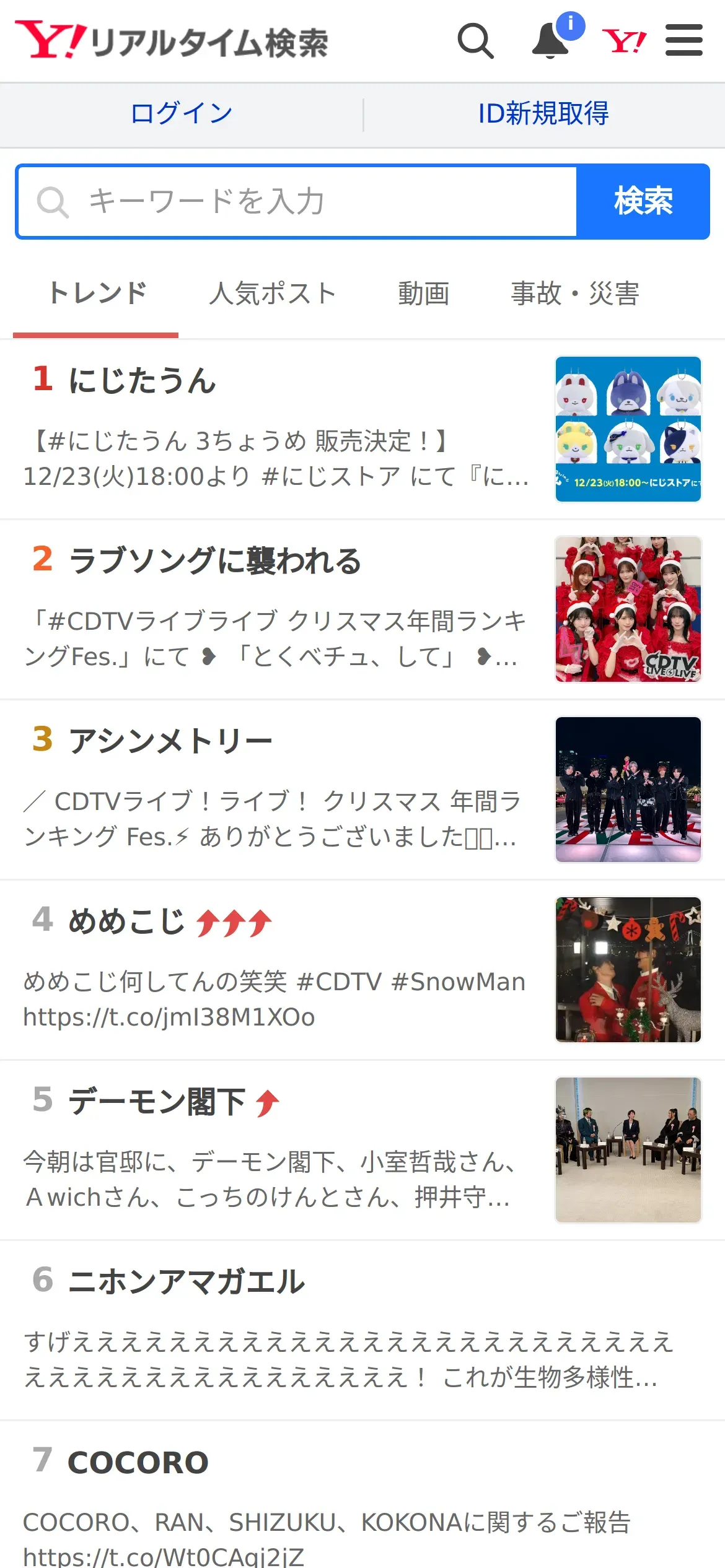This screenshot has width=725, height=1568.
Task: Open trend 7 COCORO
Action: [x=362, y=1496]
